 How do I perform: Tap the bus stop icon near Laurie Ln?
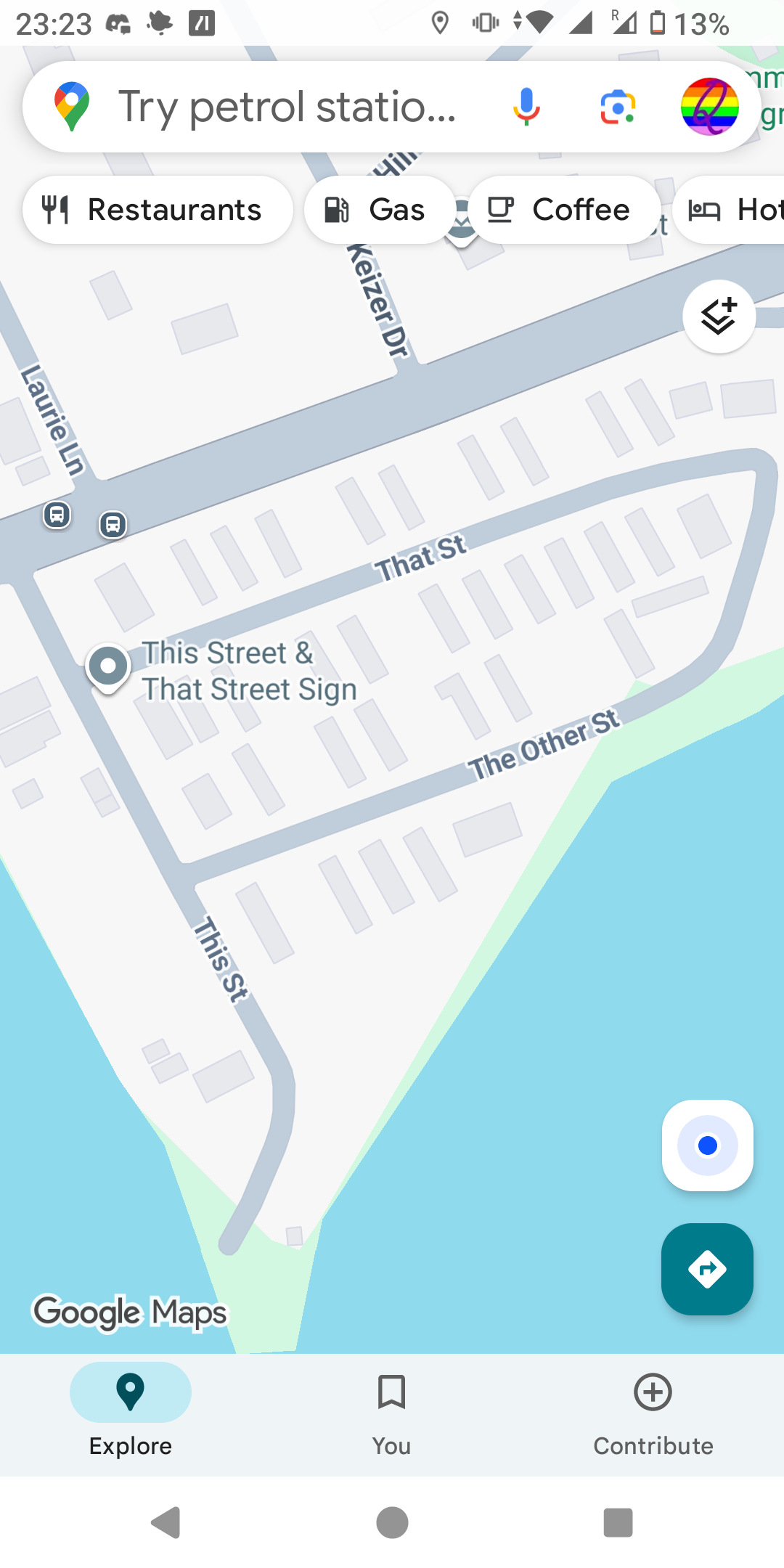tap(57, 515)
